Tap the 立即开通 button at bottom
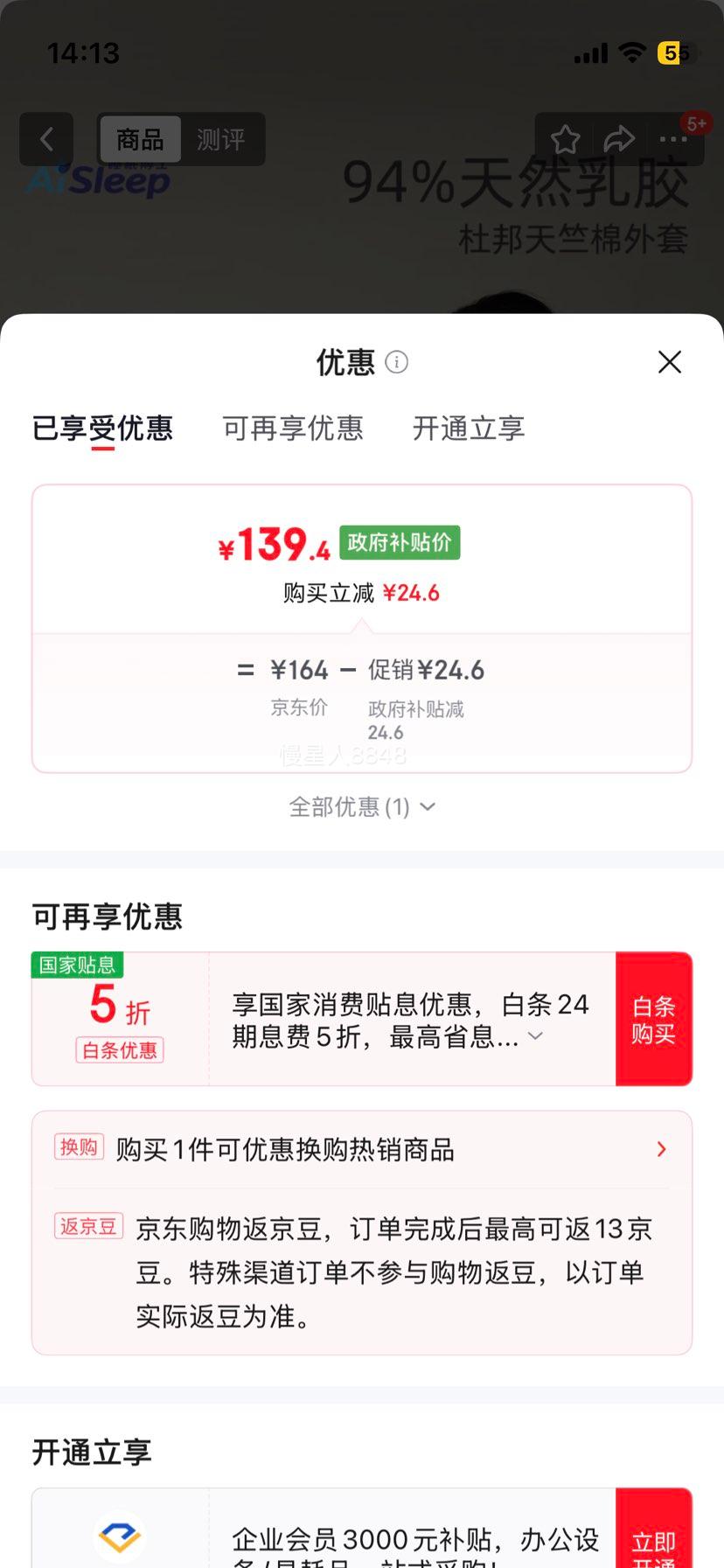Image resolution: width=724 pixels, height=1568 pixels. (654, 1548)
